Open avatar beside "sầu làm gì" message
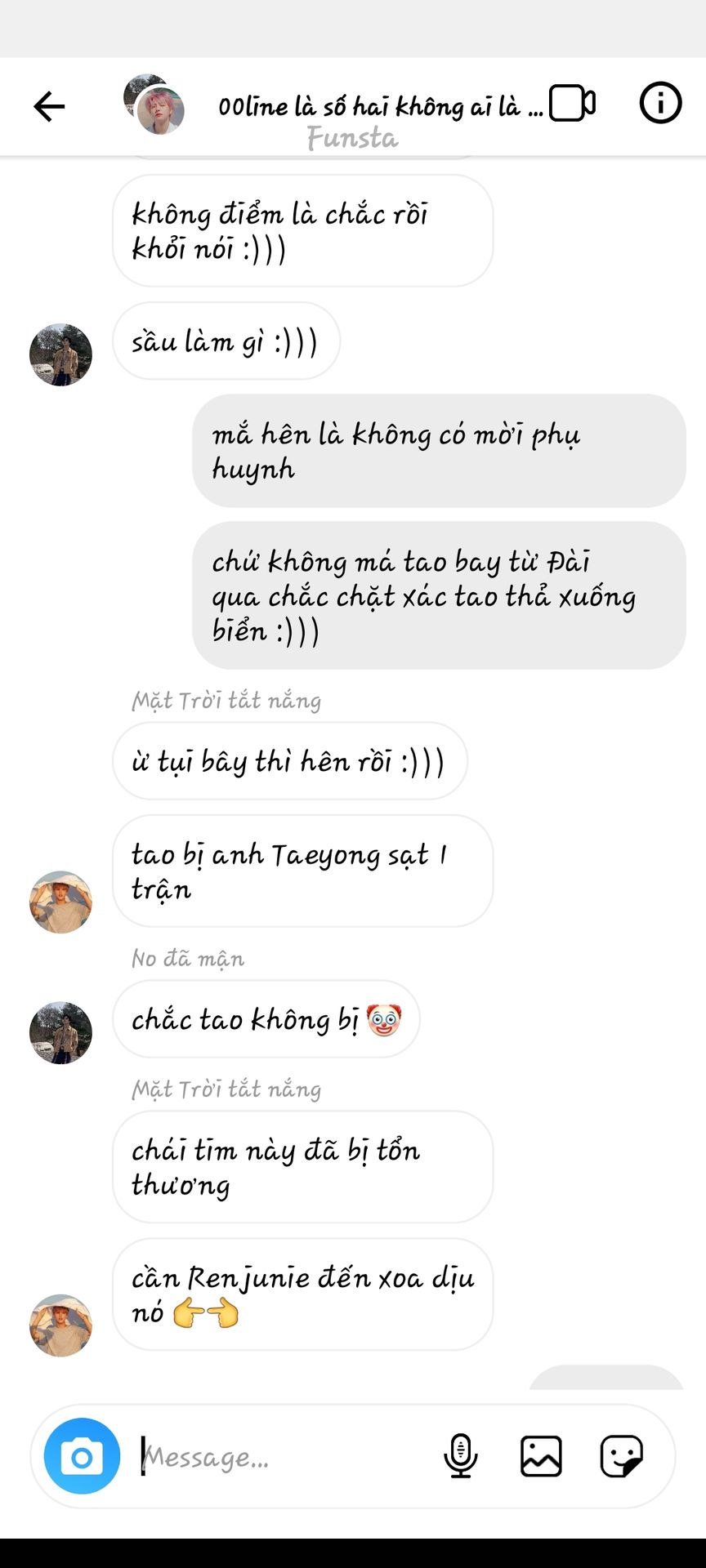The width and height of the screenshot is (706, 1568). coord(60,355)
